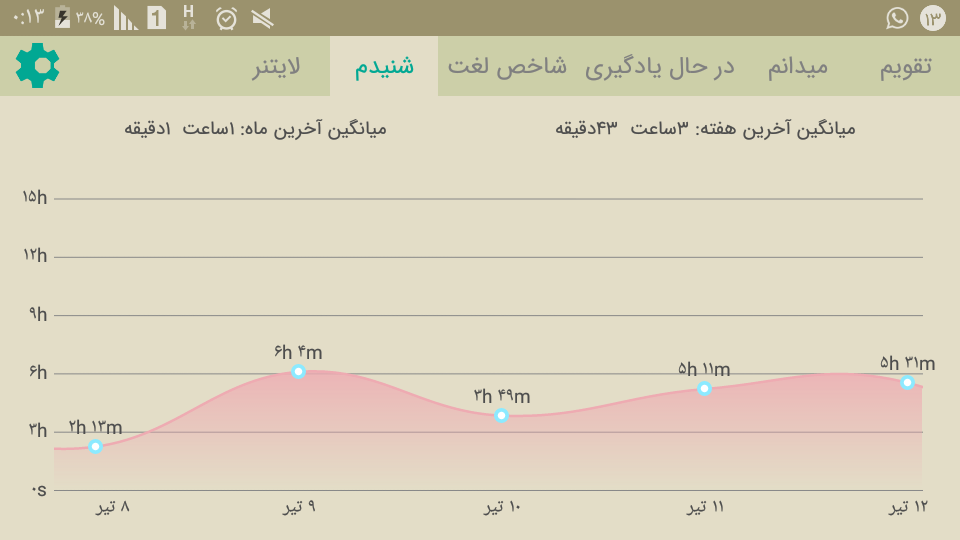Tap the 3h 49m data point

501,416
